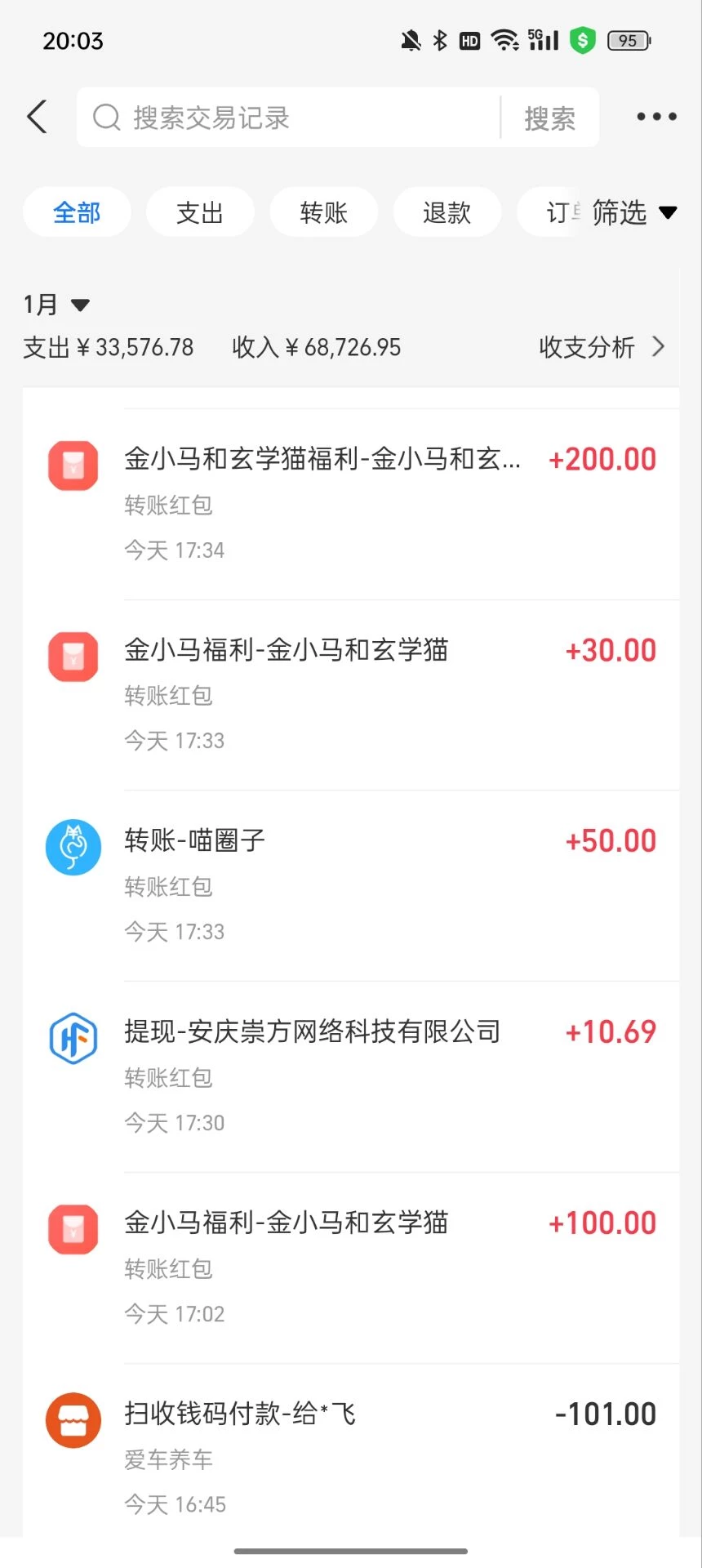Open the 1月 month picker
Image resolution: width=702 pixels, height=1568 pixels.
(x=56, y=305)
